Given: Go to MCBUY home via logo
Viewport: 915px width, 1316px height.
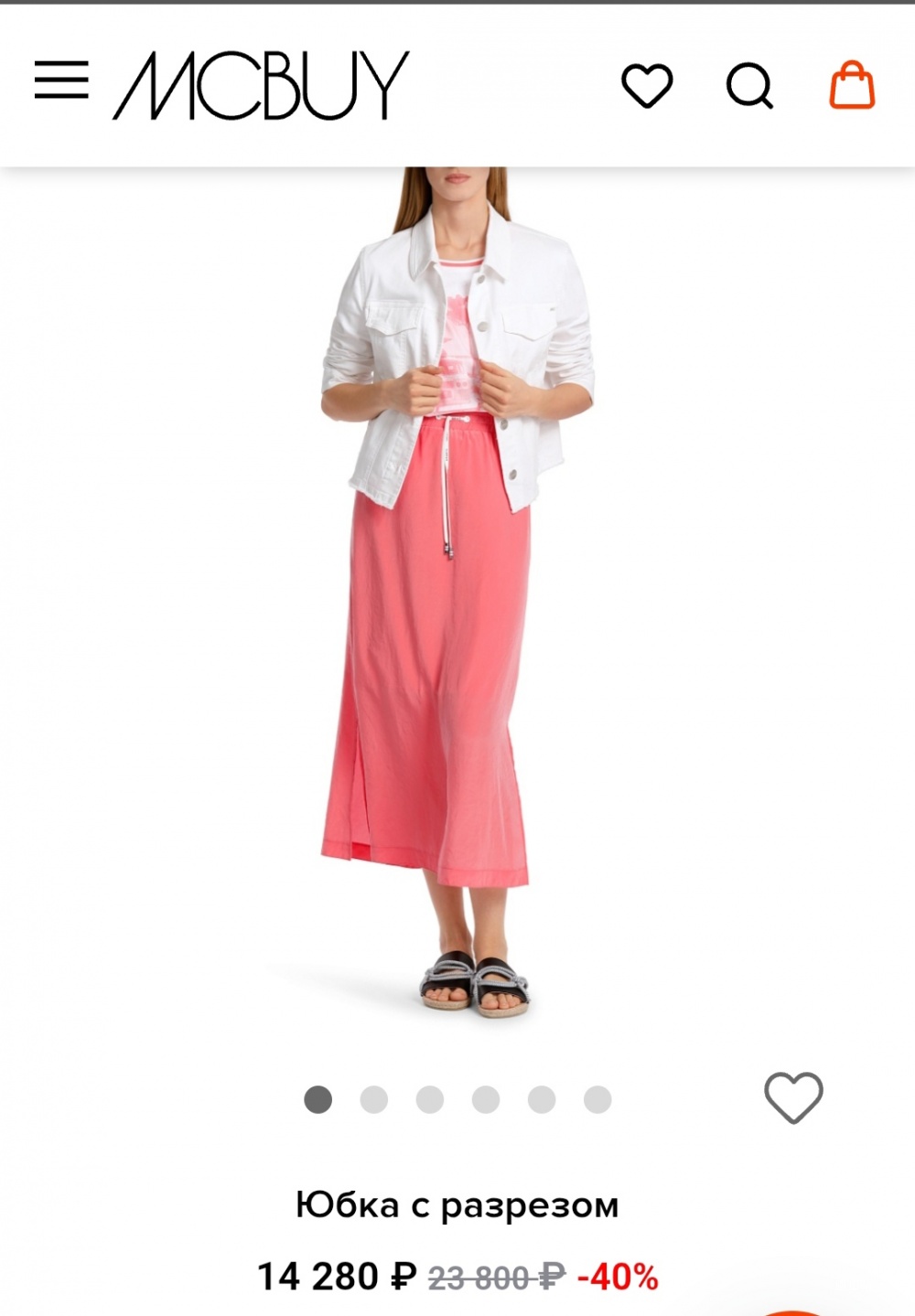Looking at the screenshot, I should [261, 85].
